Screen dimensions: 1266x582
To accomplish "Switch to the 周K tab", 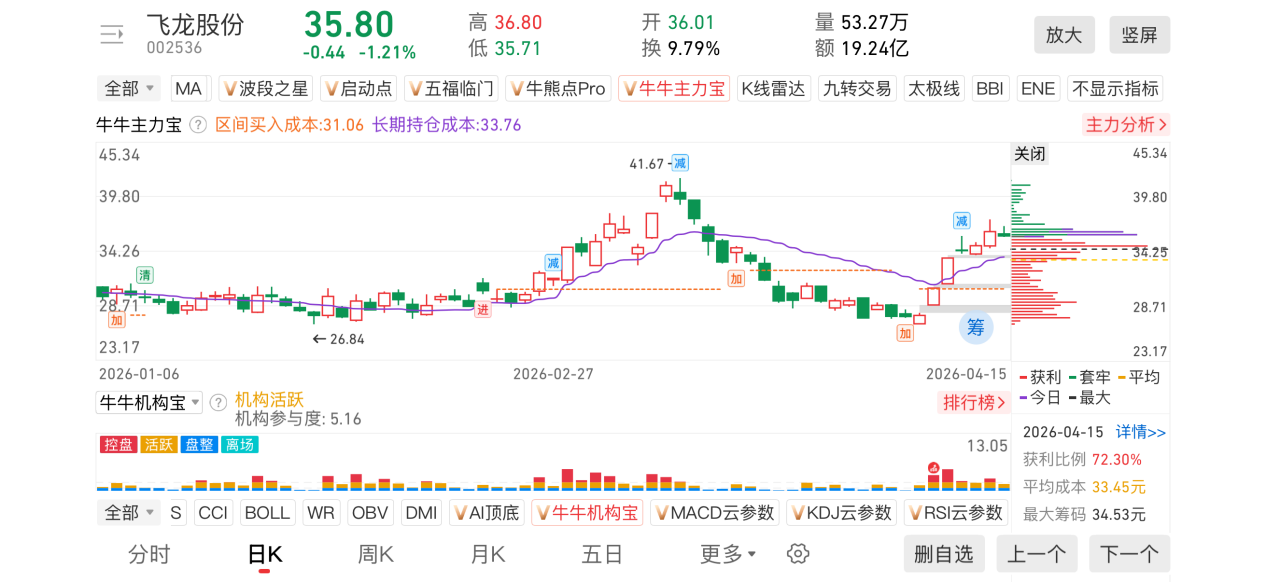I will (x=375, y=554).
